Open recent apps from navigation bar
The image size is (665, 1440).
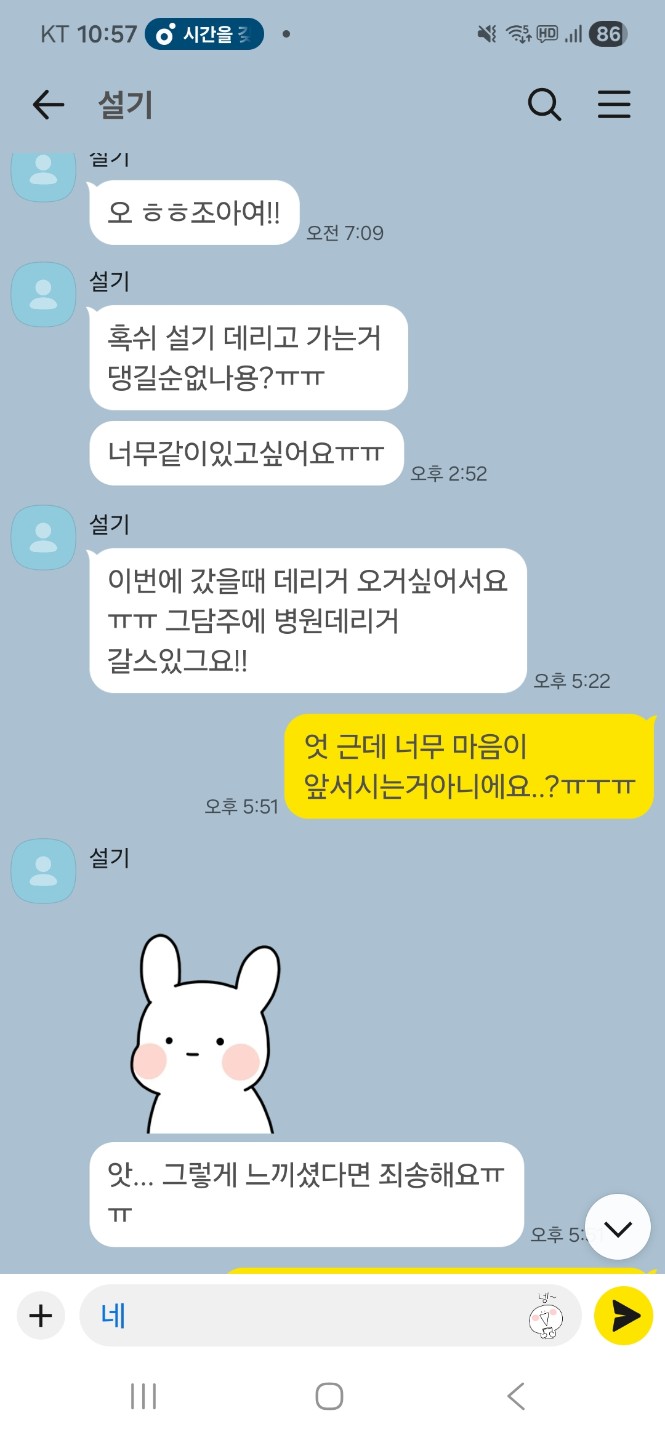pyautogui.click(x=144, y=1396)
